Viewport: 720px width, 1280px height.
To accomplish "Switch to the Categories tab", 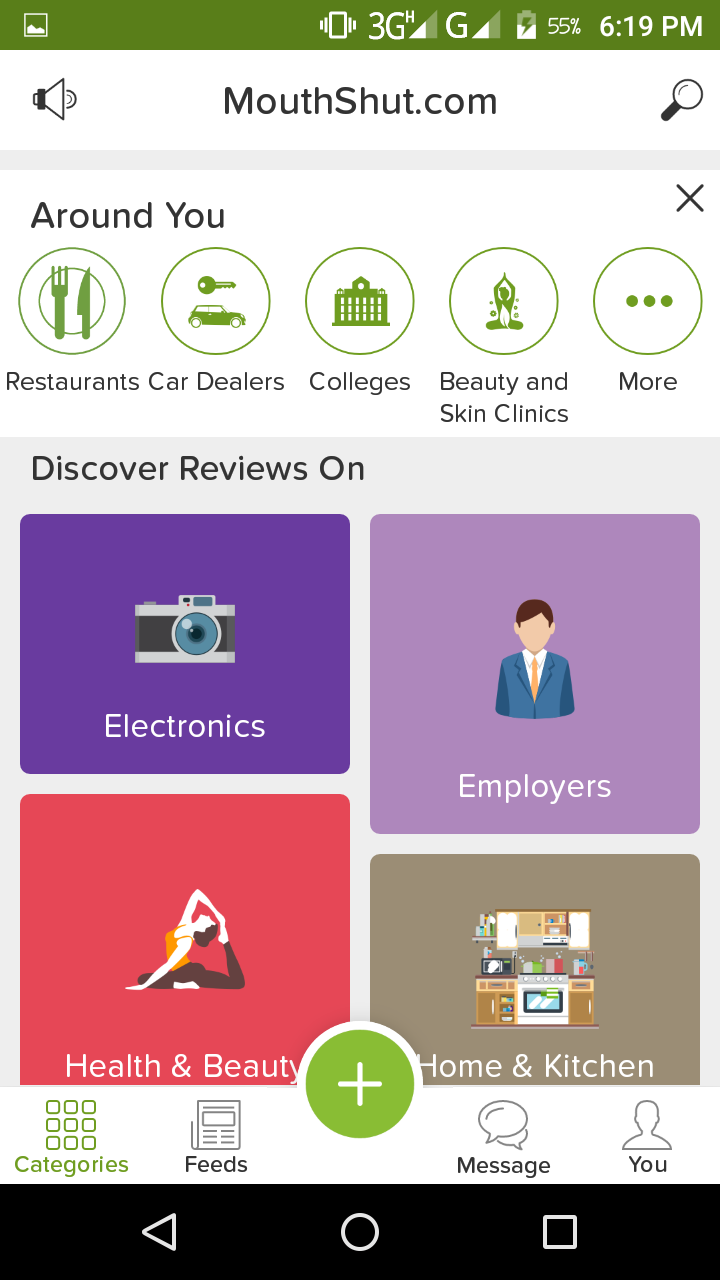I will pyautogui.click(x=72, y=1137).
